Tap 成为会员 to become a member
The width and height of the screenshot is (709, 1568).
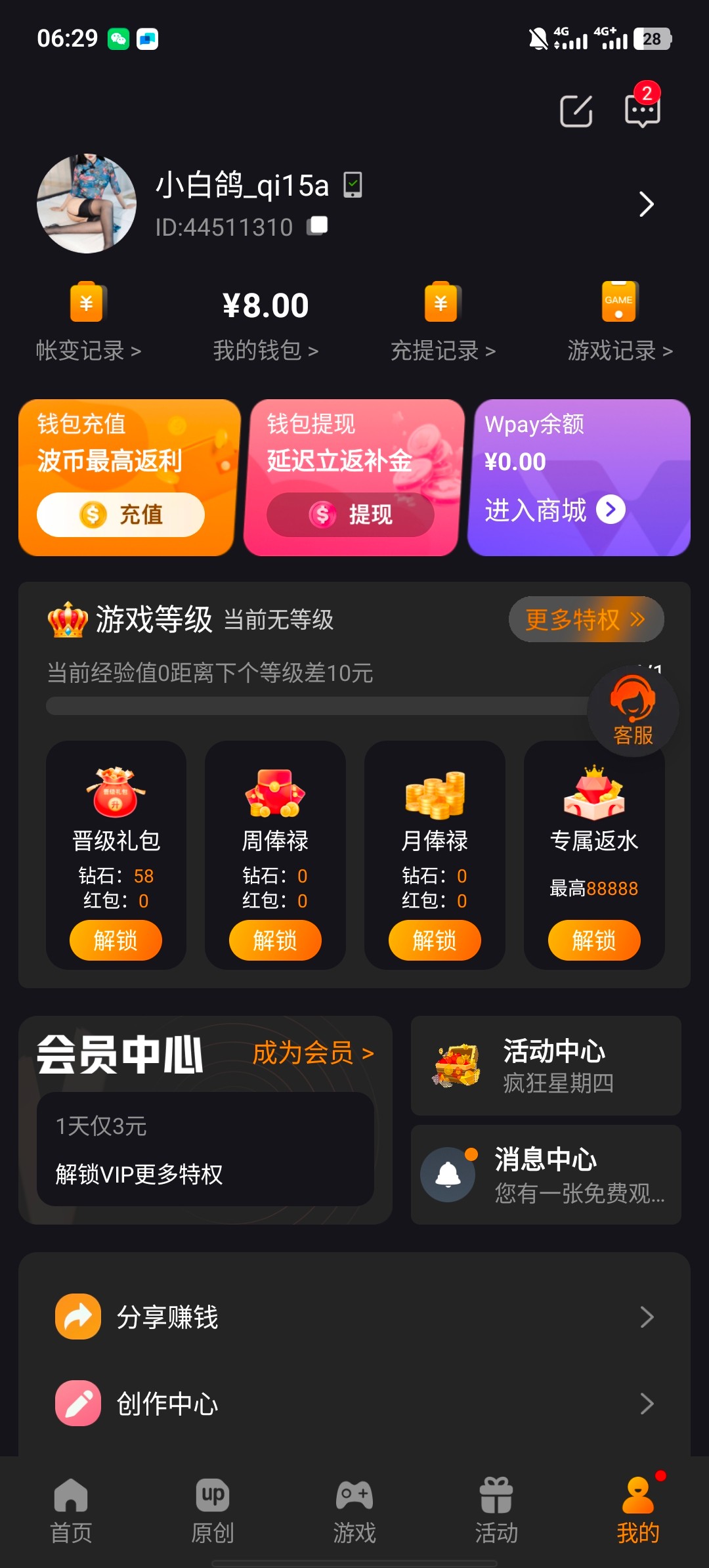click(x=313, y=1053)
